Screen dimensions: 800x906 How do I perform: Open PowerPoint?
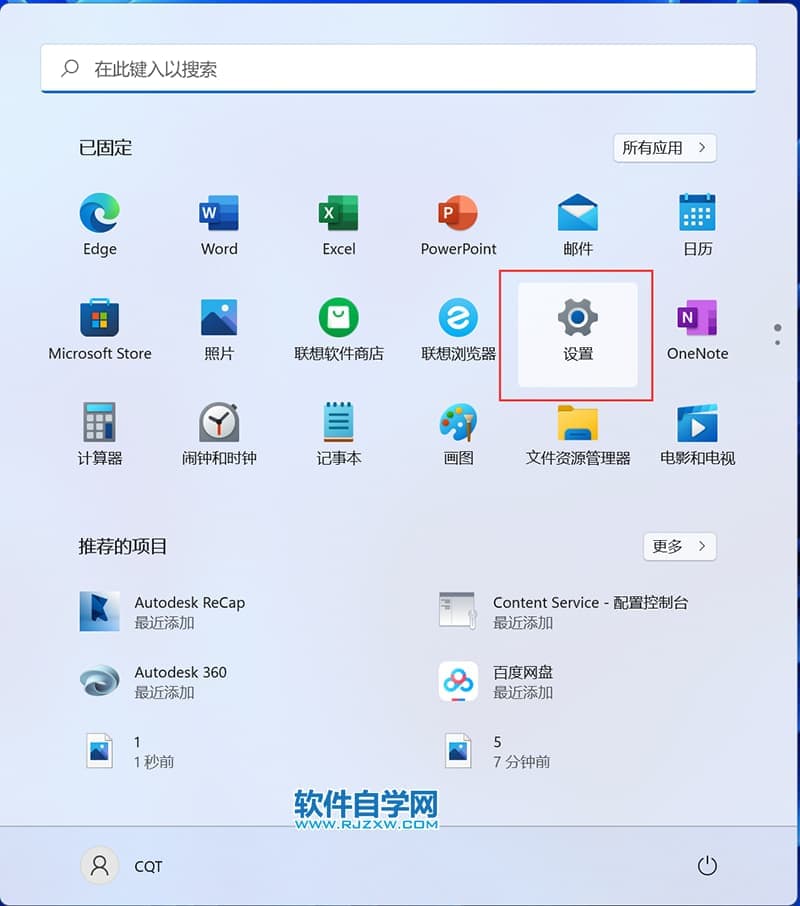click(x=458, y=225)
